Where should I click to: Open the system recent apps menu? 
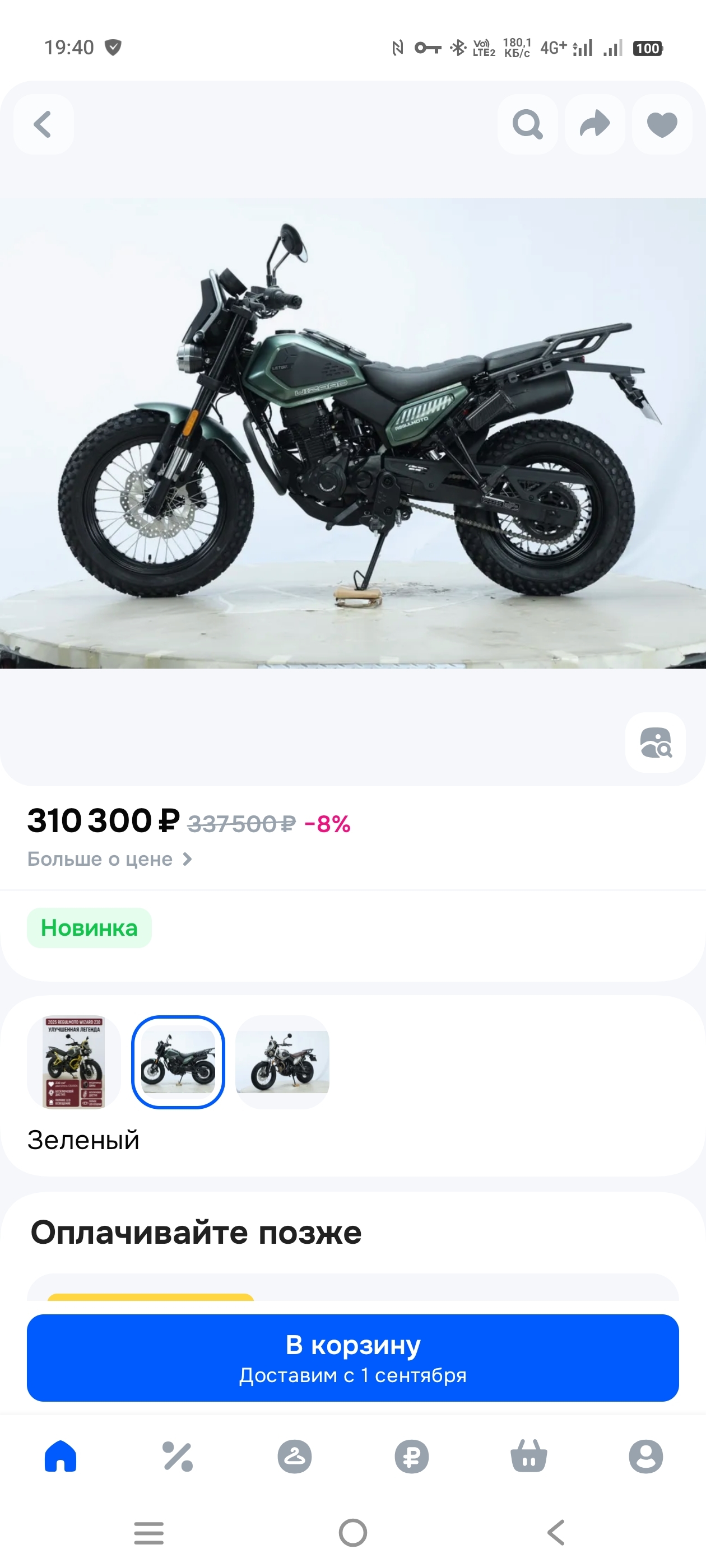point(148,1532)
